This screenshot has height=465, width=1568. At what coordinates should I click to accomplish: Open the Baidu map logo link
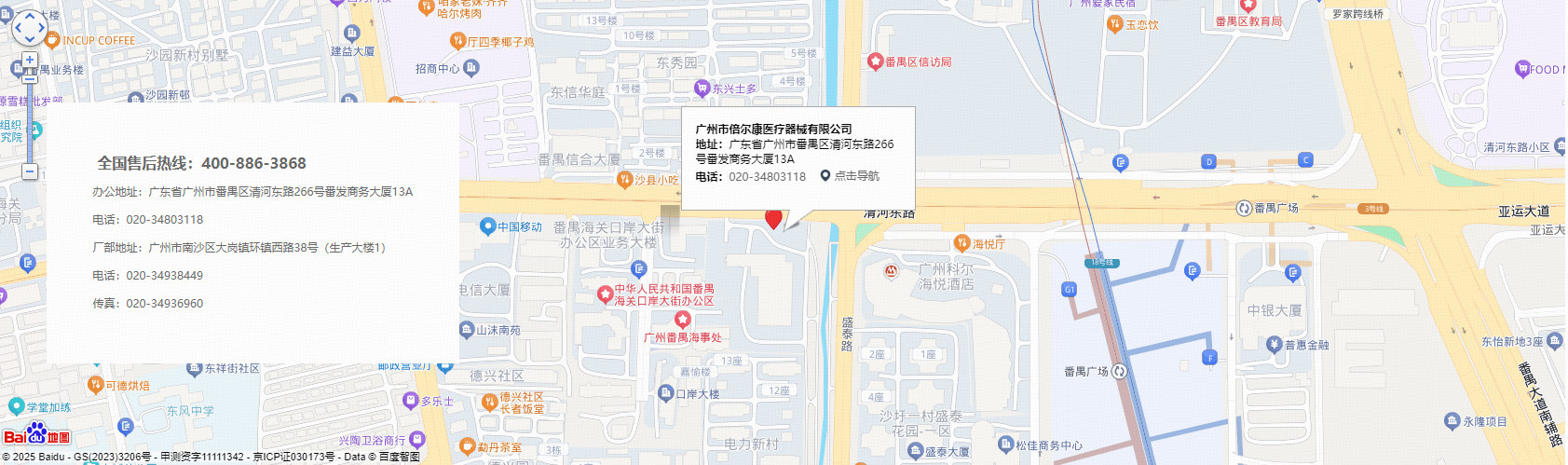pos(36,434)
